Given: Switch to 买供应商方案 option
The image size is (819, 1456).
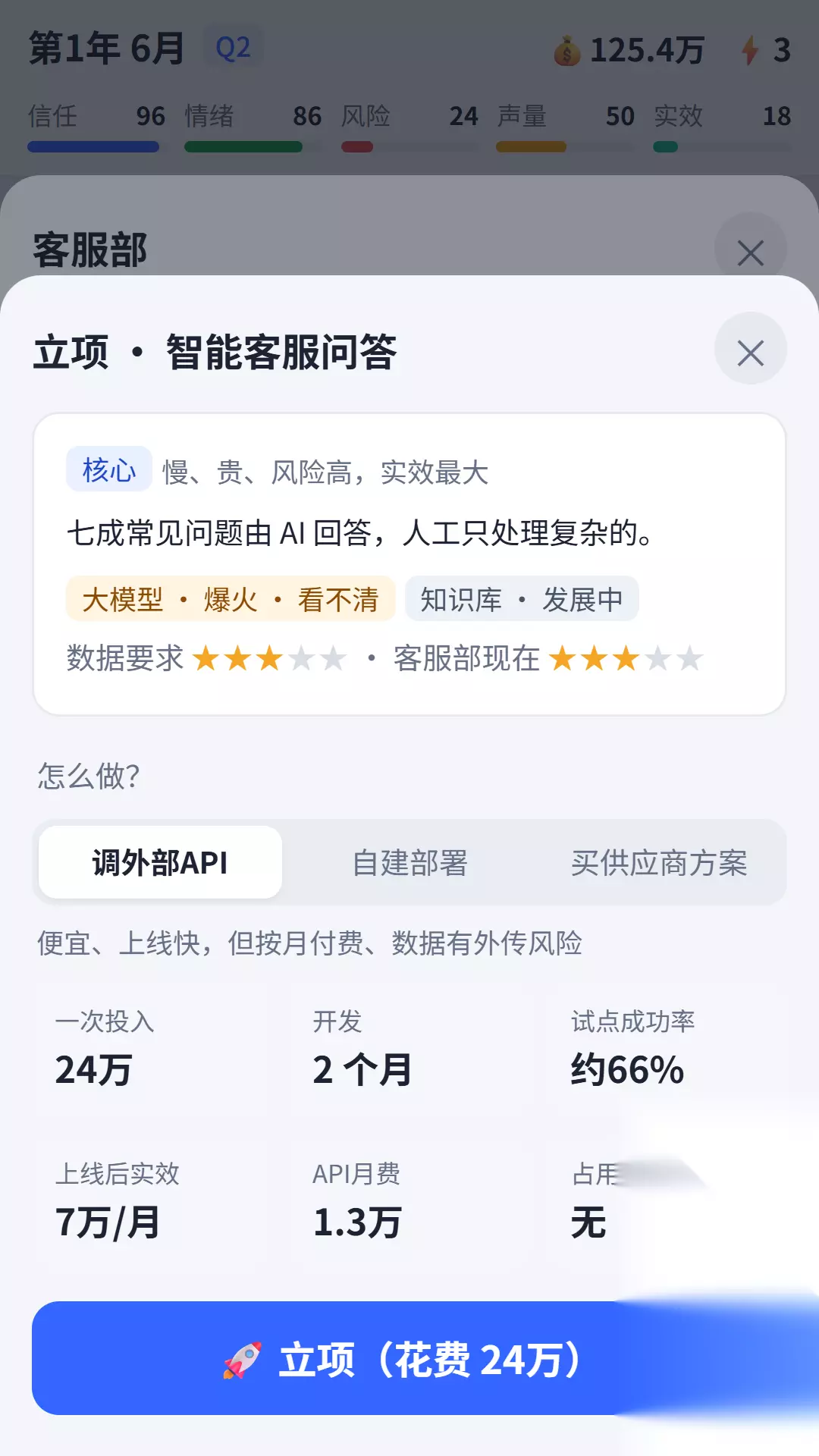Looking at the screenshot, I should point(659,862).
